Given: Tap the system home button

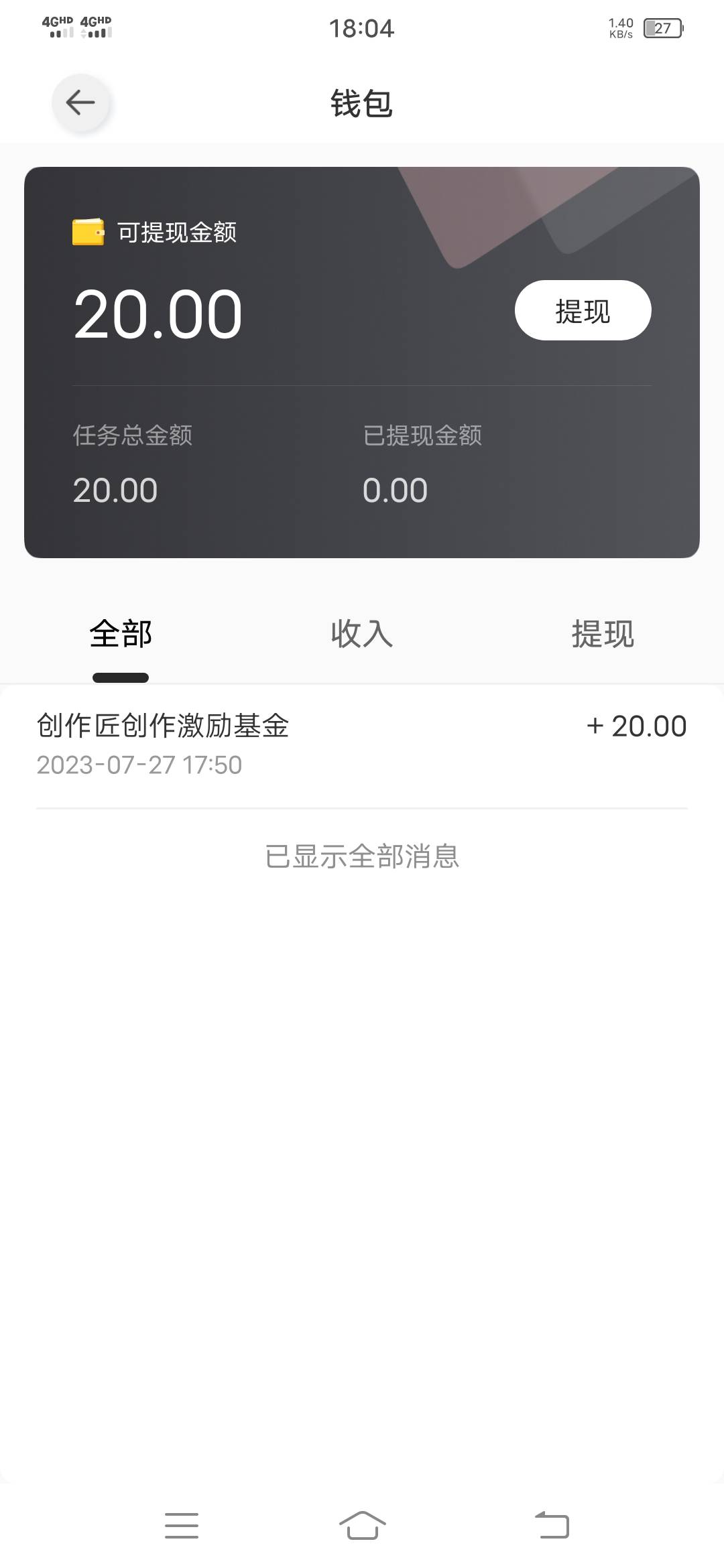Looking at the screenshot, I should (x=362, y=1526).
